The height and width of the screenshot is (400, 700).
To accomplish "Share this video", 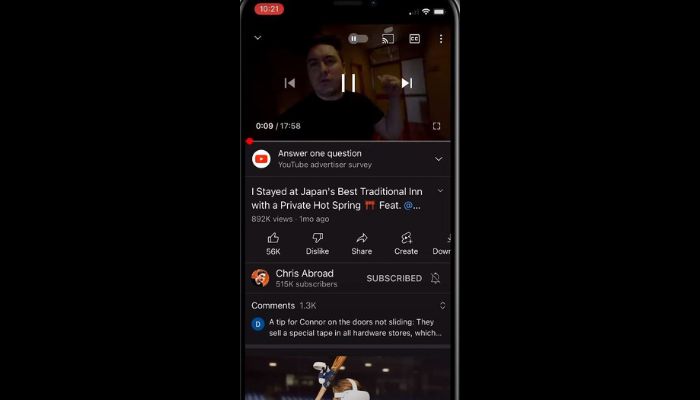I will 362,243.
